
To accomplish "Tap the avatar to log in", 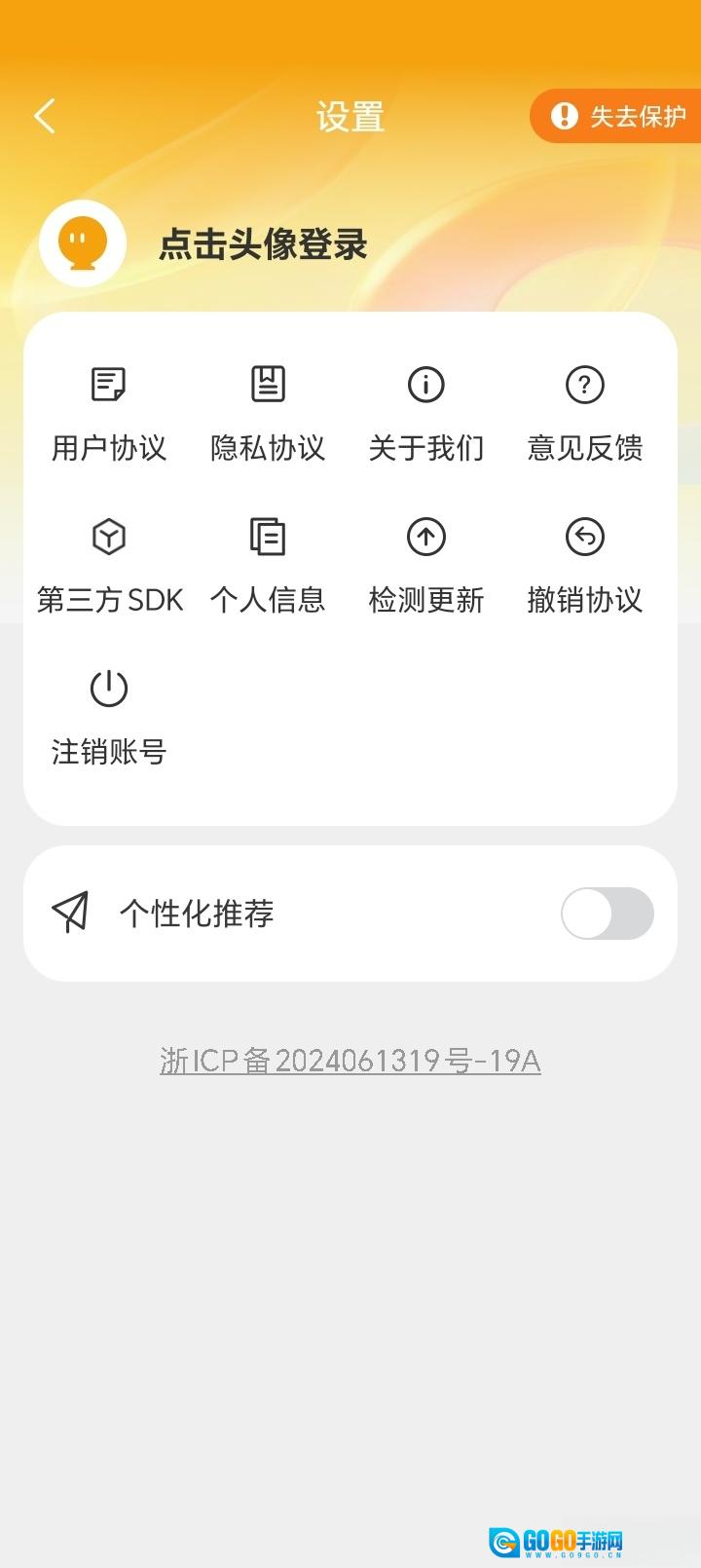I will pyautogui.click(x=83, y=243).
